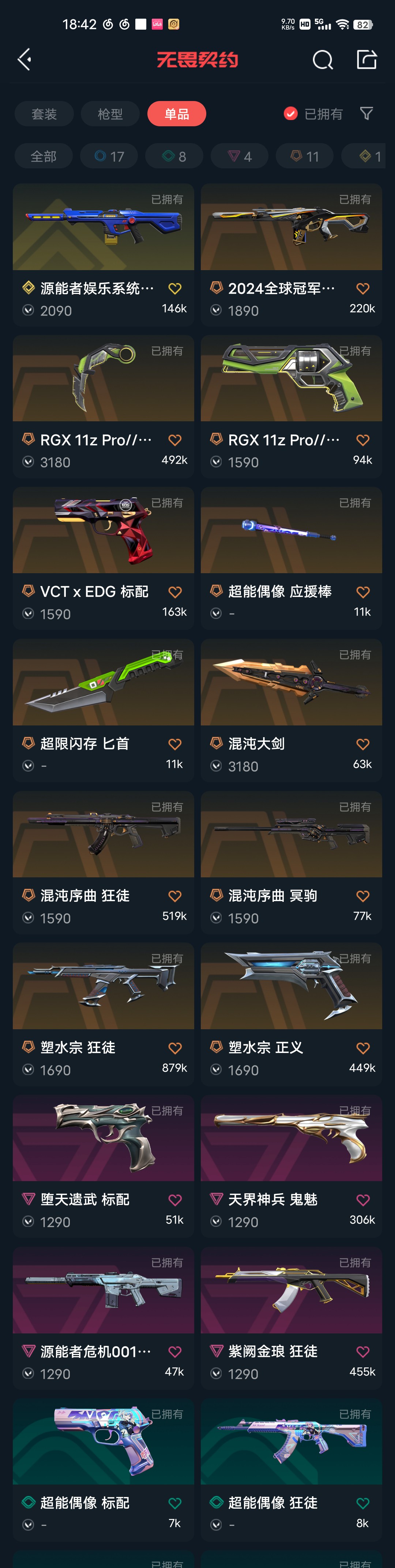
Task: Open the filter funnel icon
Action: pos(366,114)
